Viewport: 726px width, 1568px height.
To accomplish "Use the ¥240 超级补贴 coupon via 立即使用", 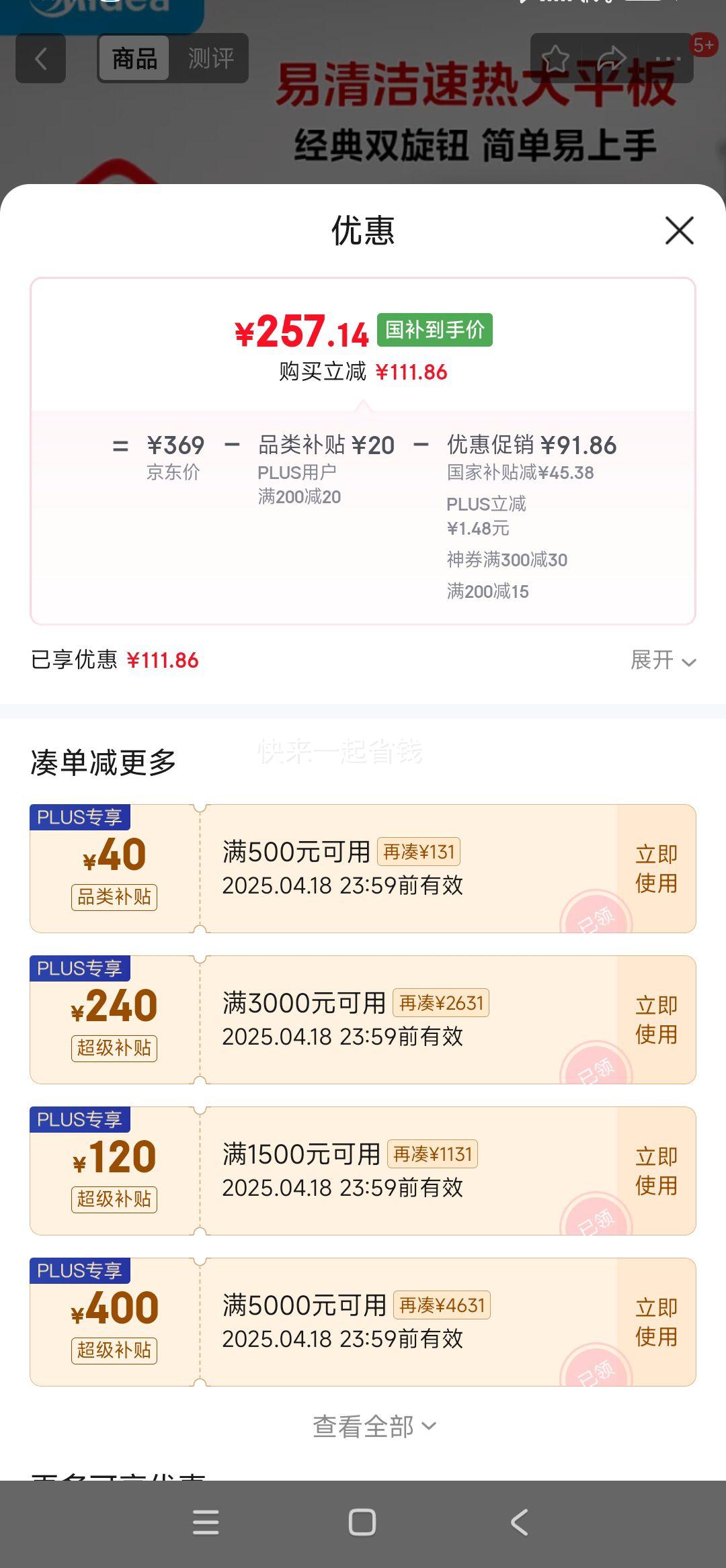I will 657,1018.
